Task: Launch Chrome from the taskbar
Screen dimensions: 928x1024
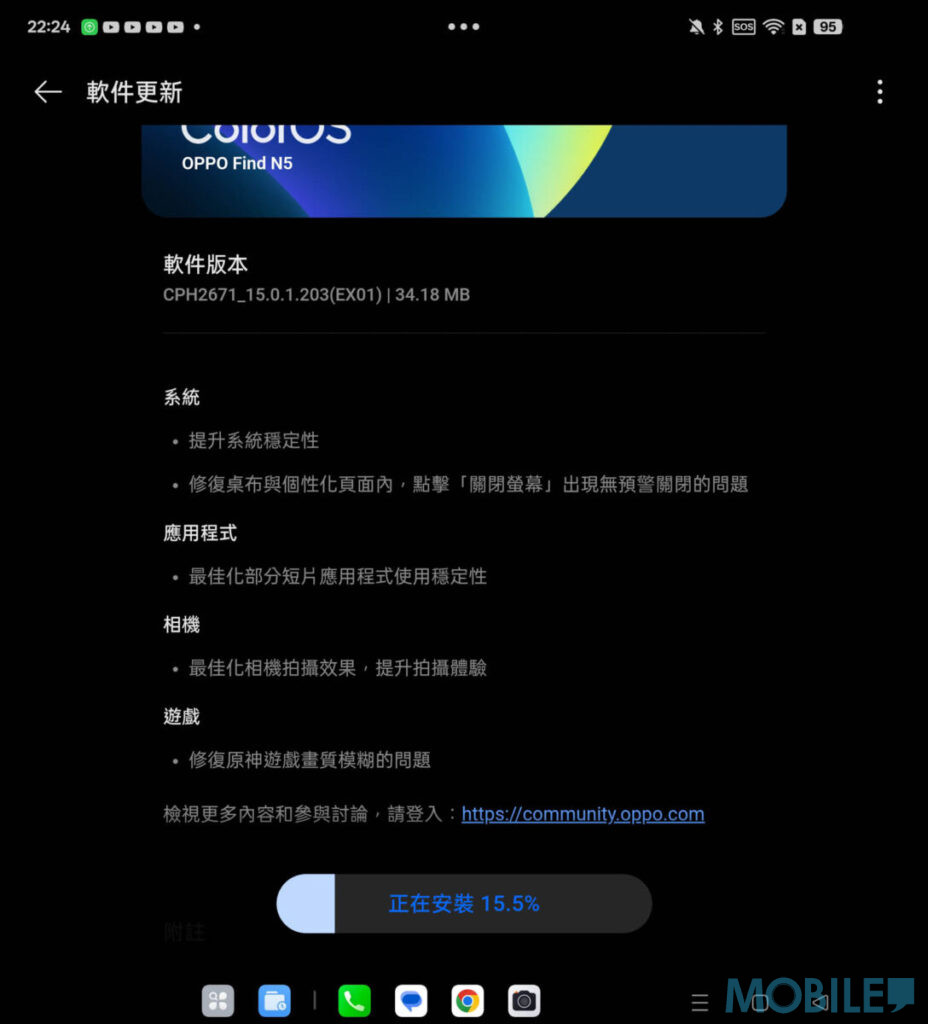Action: coord(467,1000)
